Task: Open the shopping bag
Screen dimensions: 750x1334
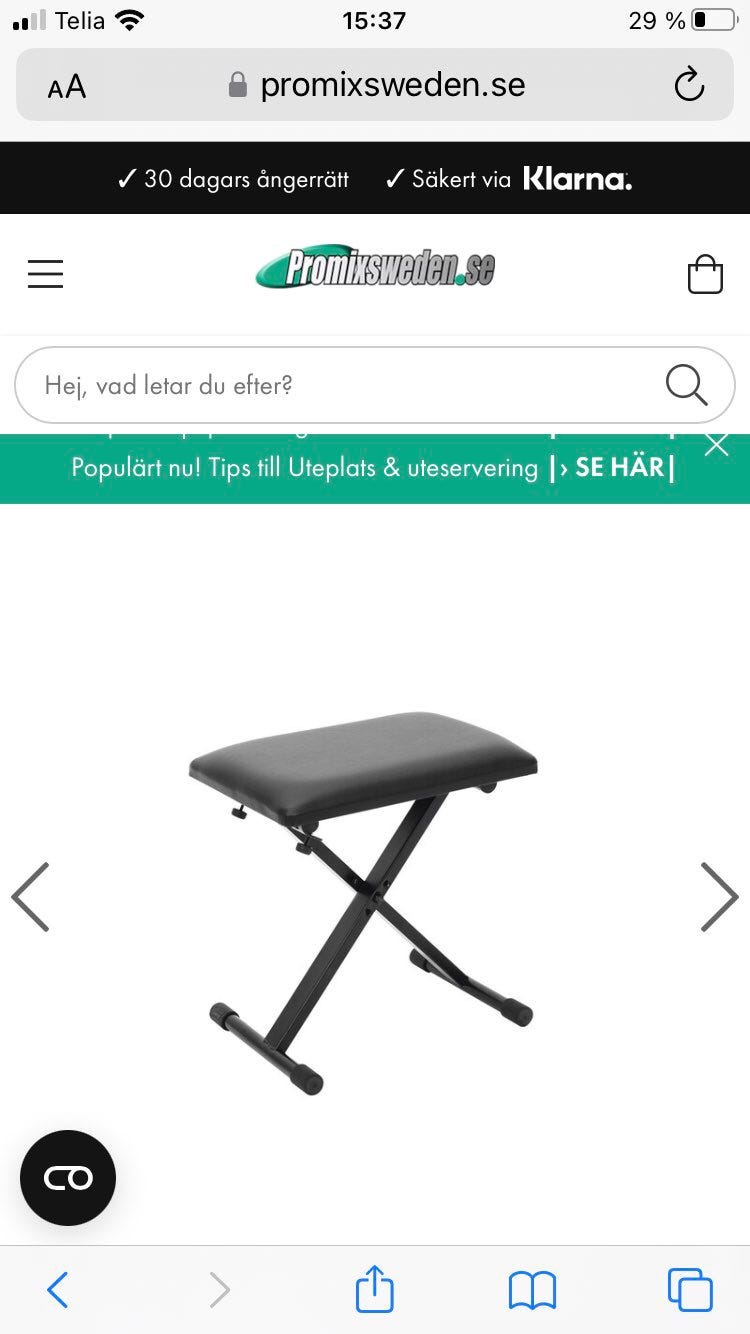Action: [x=705, y=274]
